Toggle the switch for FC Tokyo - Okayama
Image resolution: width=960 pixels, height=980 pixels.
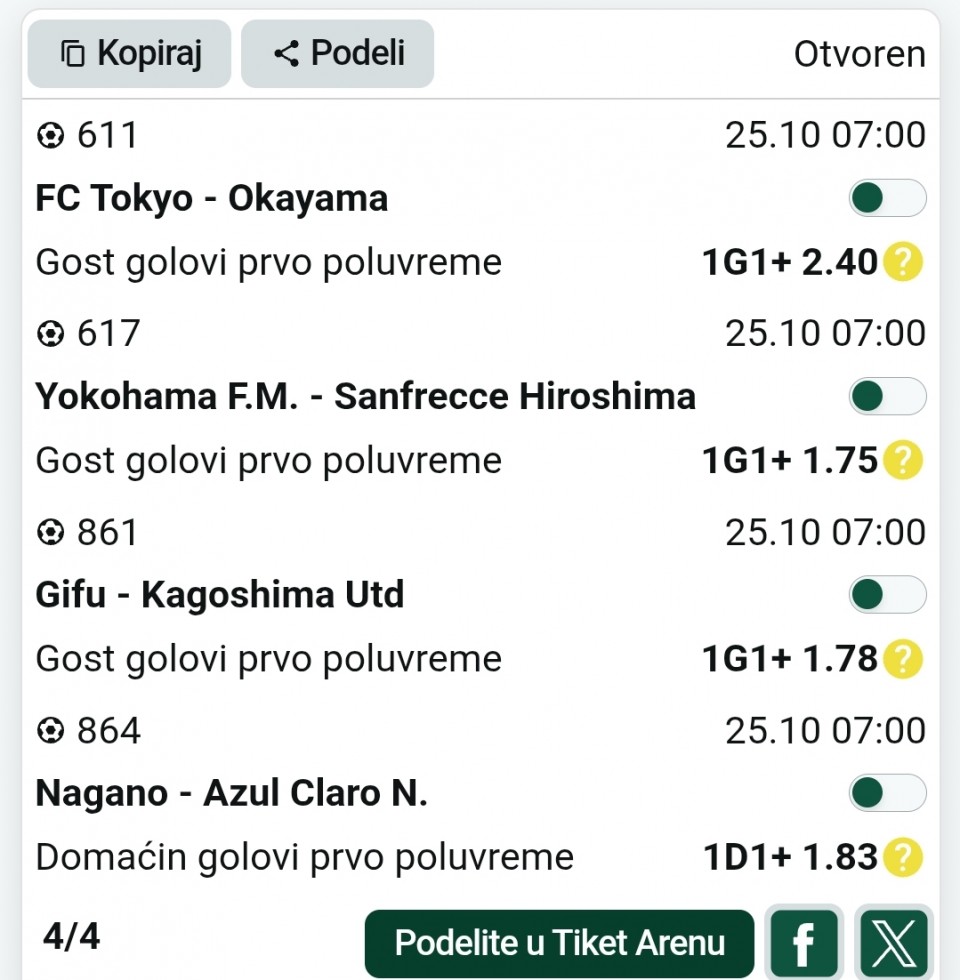(x=887, y=198)
